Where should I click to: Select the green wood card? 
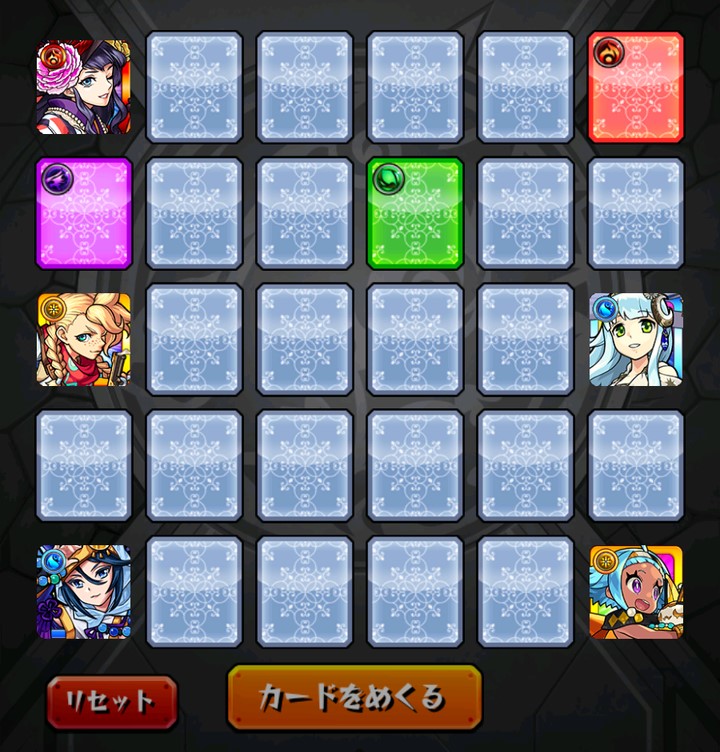click(x=415, y=213)
